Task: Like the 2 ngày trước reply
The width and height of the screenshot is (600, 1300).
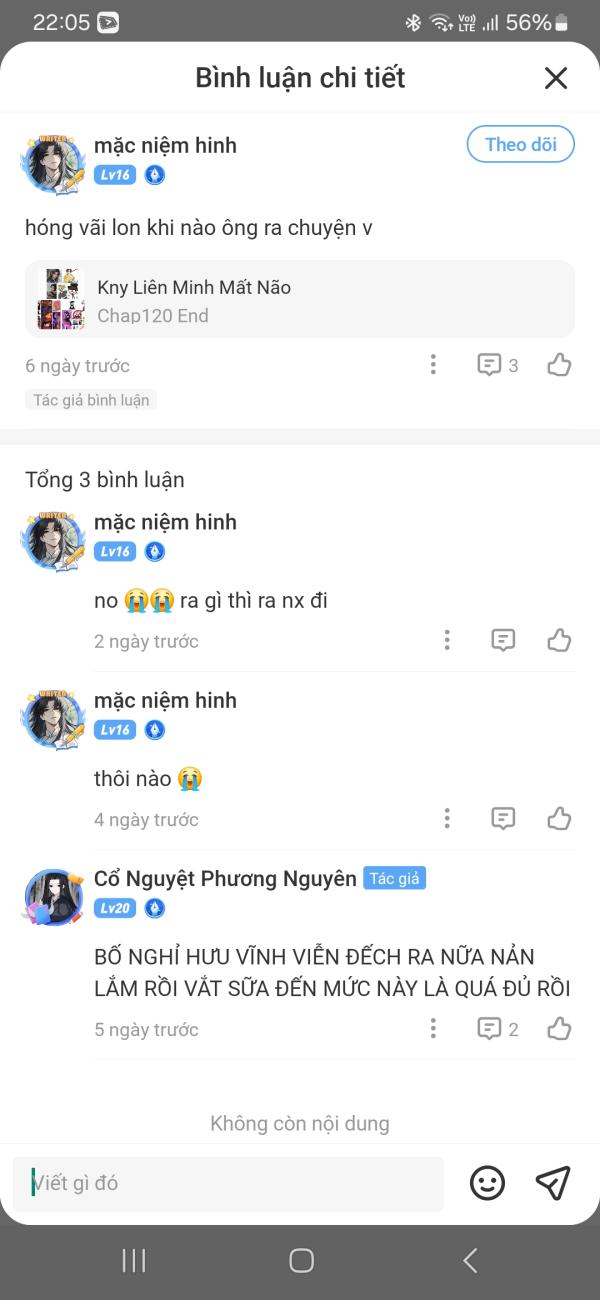Action: (x=559, y=640)
